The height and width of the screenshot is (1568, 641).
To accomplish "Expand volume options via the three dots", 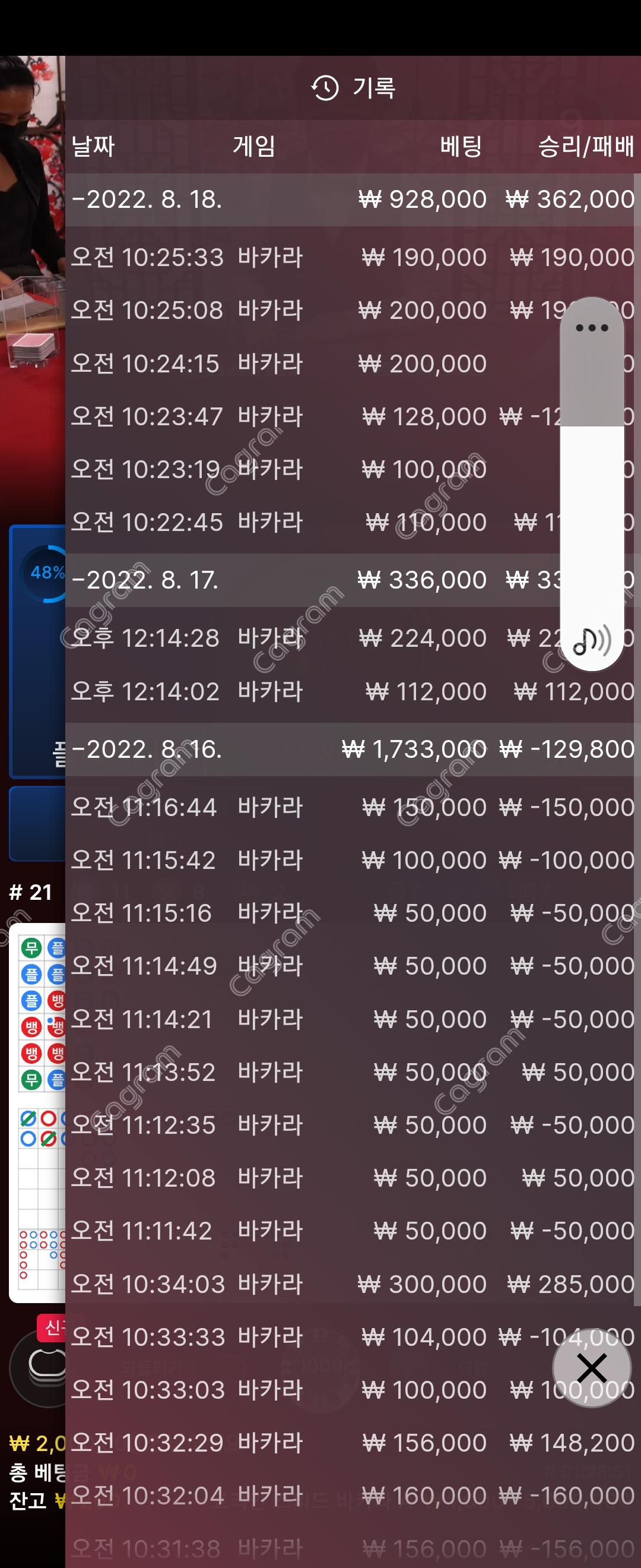I will point(591,328).
